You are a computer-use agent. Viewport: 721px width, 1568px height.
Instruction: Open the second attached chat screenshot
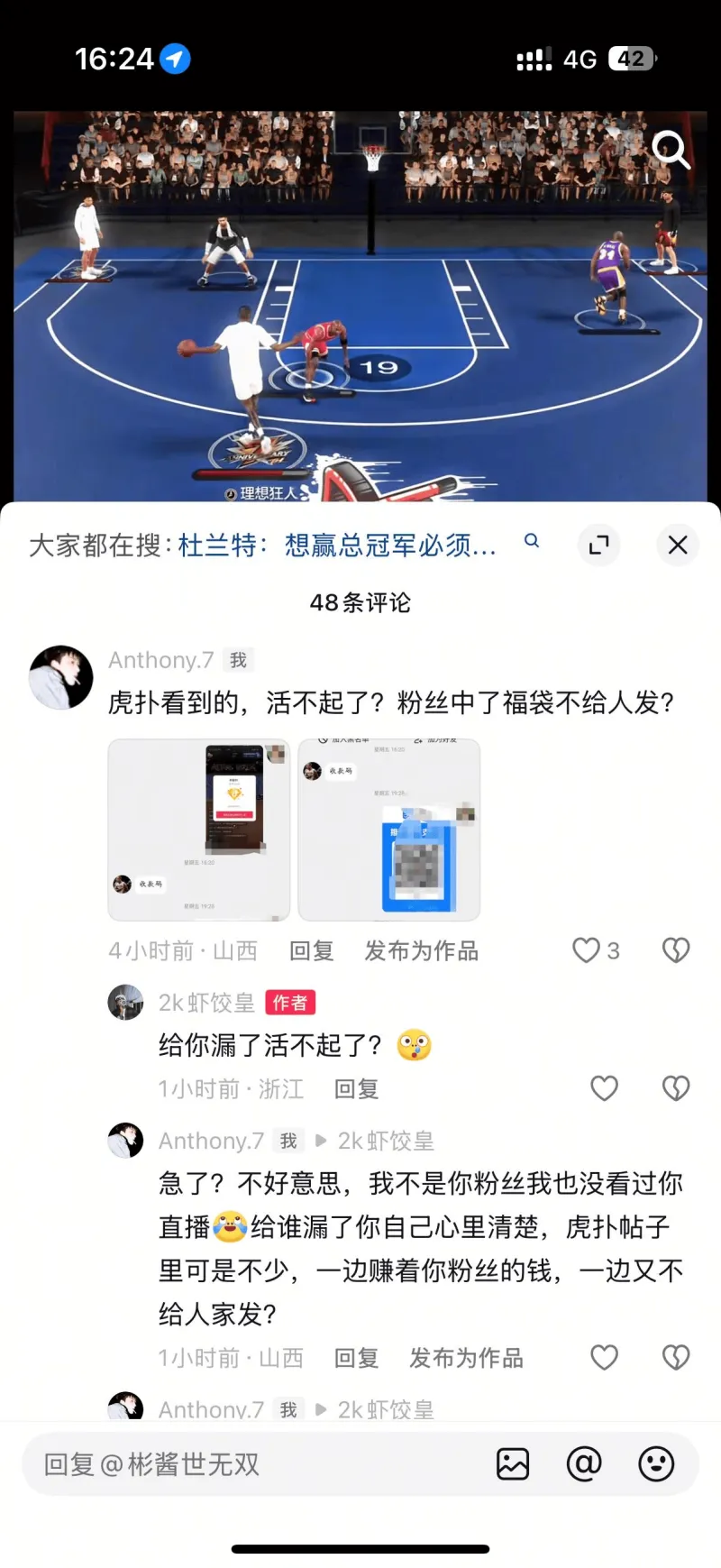388,830
